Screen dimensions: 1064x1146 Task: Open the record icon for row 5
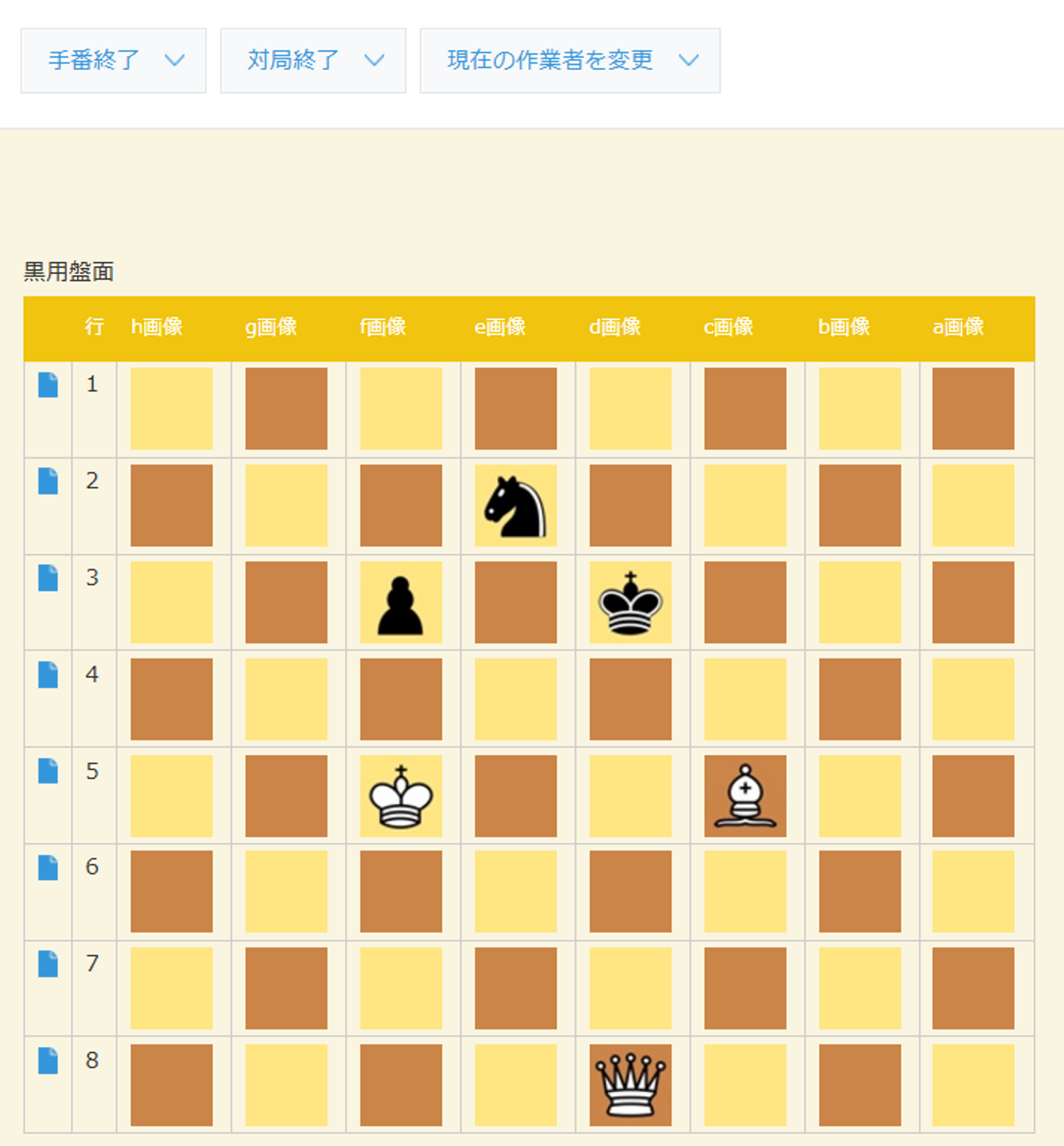click(x=48, y=771)
